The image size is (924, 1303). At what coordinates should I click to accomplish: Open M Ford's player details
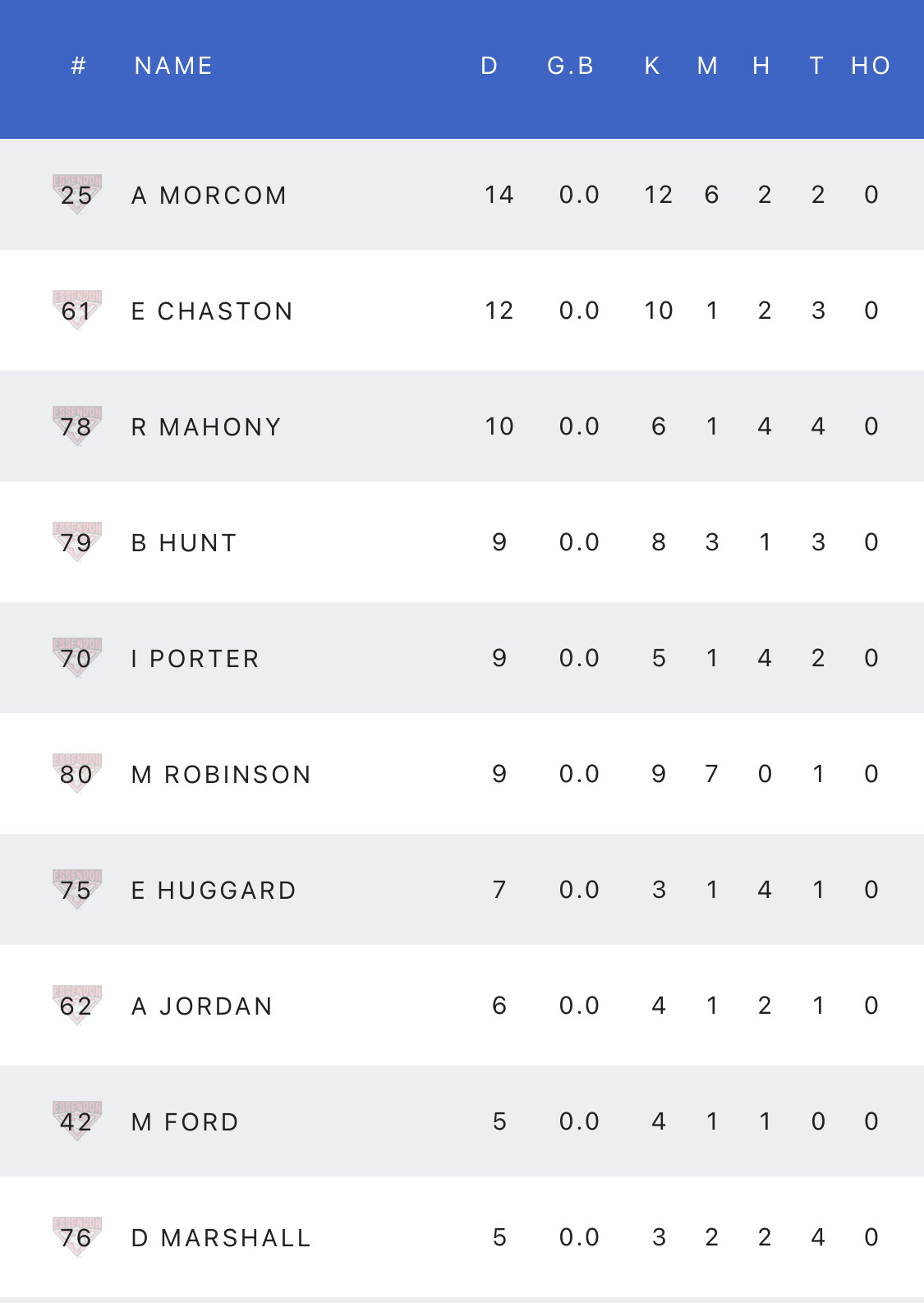185,1122
